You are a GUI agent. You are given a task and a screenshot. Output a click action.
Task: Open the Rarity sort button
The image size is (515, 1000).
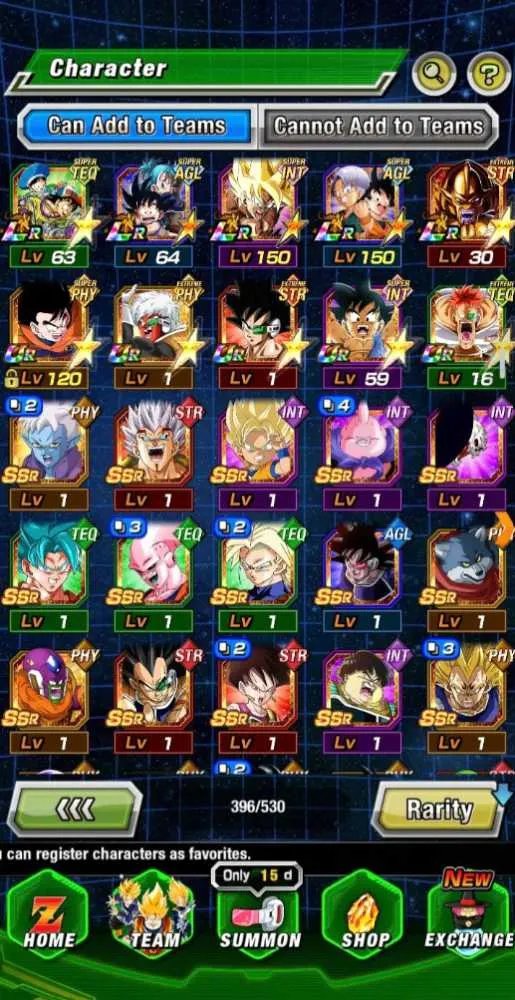[x=439, y=810]
